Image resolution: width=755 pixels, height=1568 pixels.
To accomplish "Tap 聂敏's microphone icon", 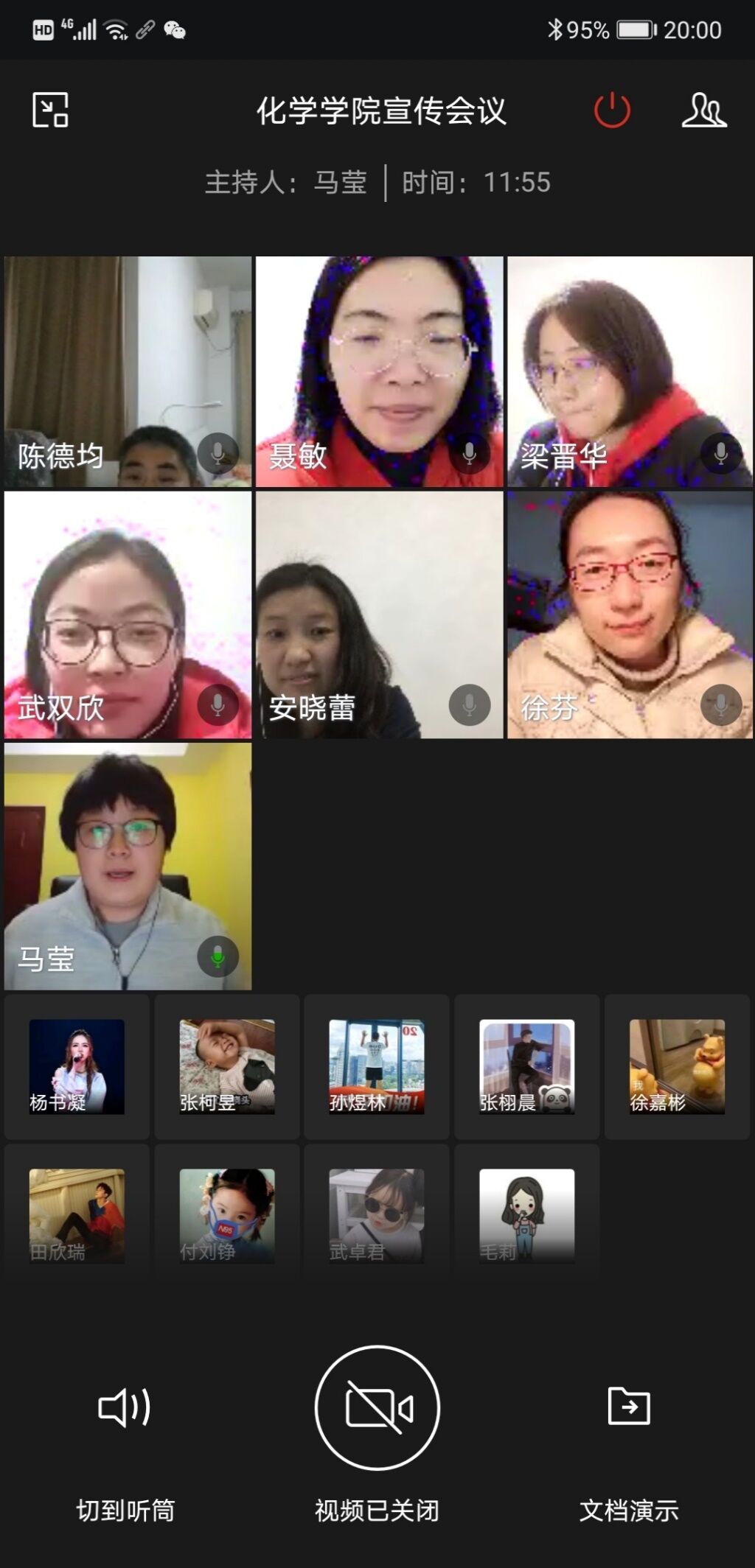I will pyautogui.click(x=469, y=452).
